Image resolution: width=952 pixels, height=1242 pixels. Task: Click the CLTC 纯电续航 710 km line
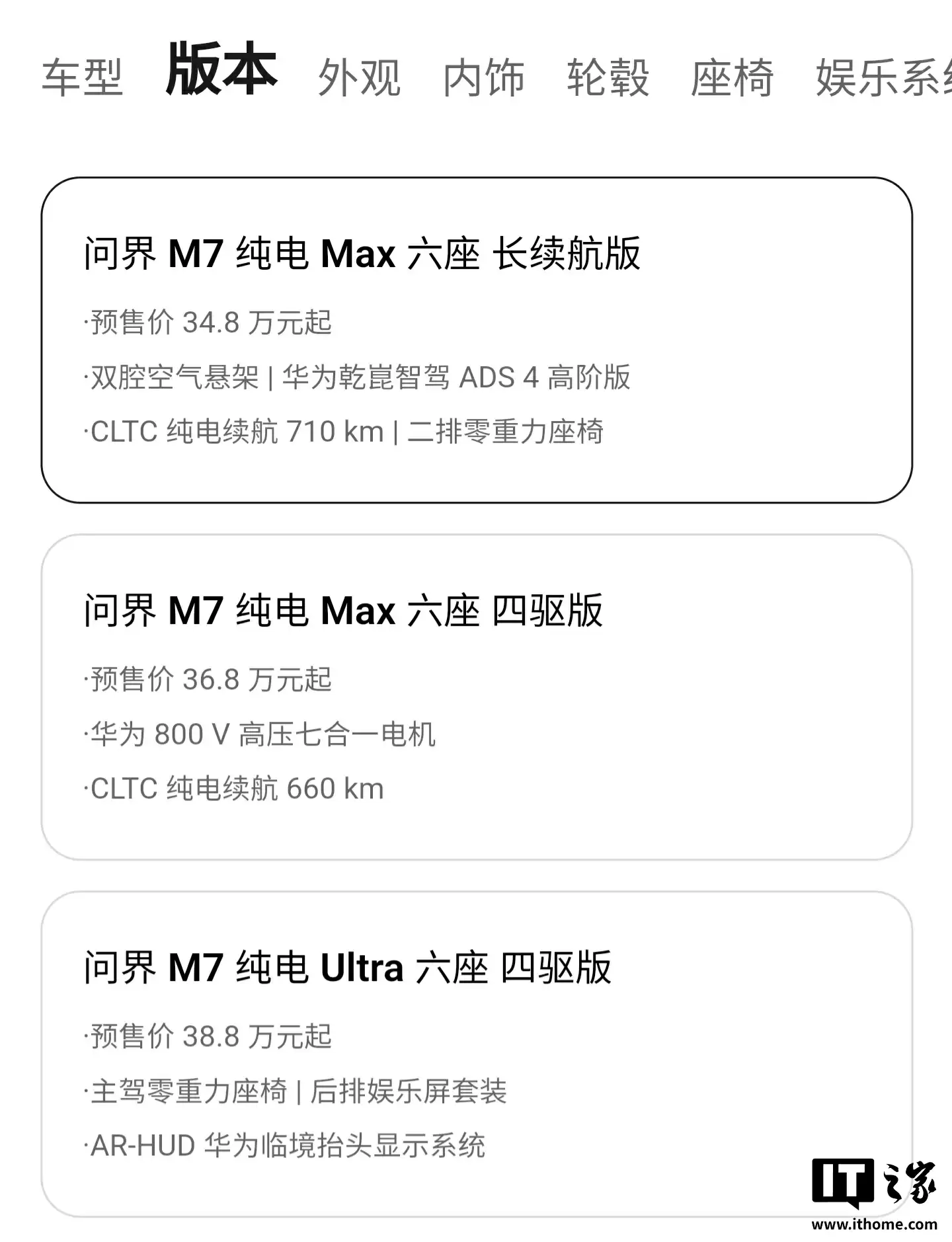[347, 431]
